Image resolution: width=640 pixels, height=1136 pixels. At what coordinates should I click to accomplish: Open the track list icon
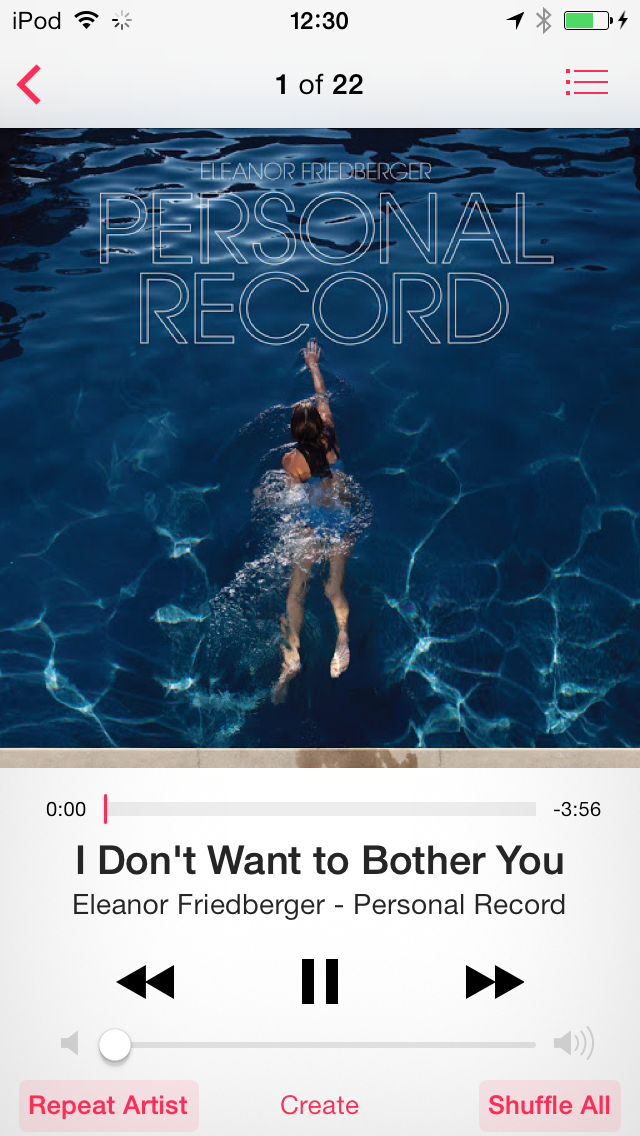click(x=586, y=83)
